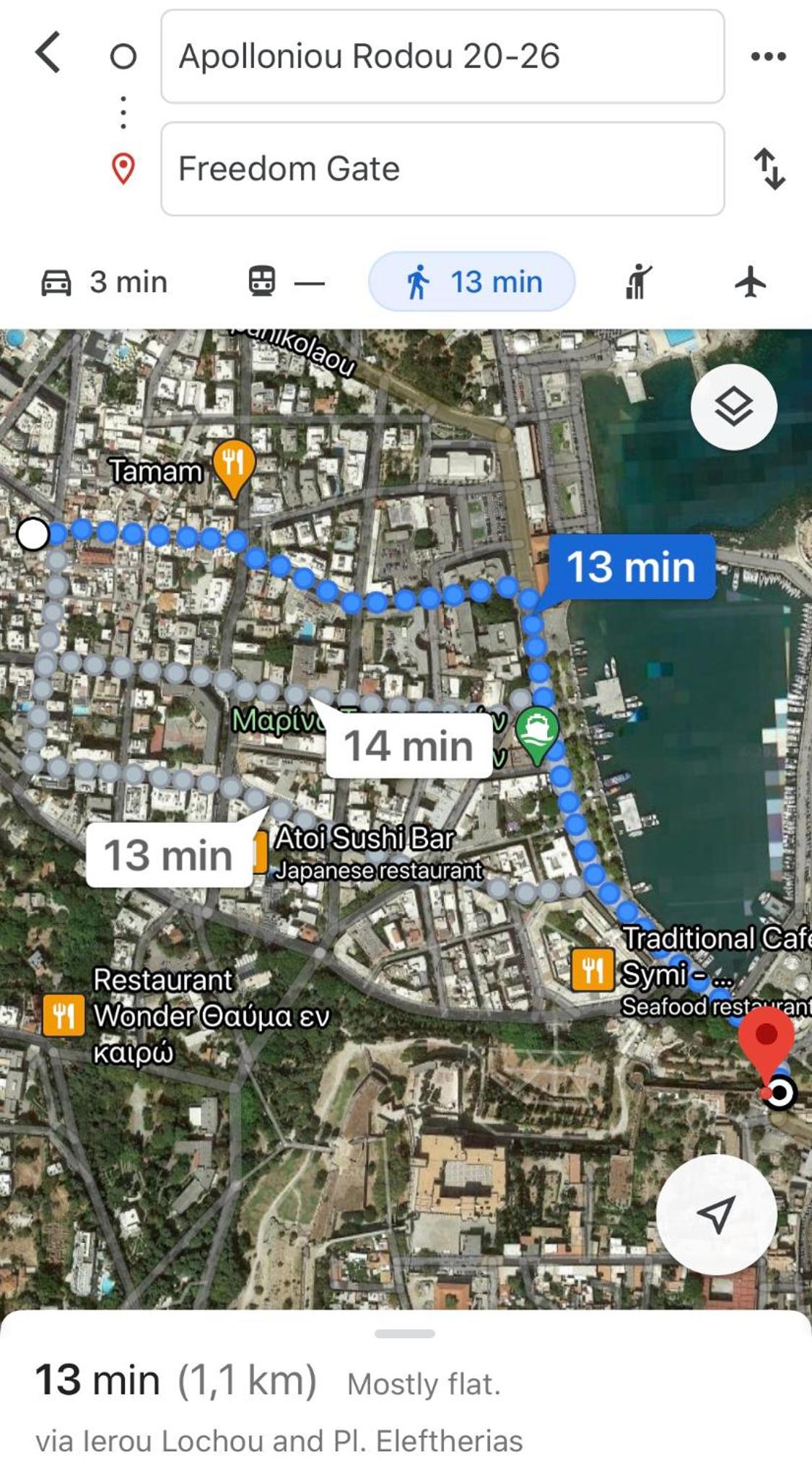812x1476 pixels.
Task: Switch to ride-hailing travel mode
Action: [637, 281]
